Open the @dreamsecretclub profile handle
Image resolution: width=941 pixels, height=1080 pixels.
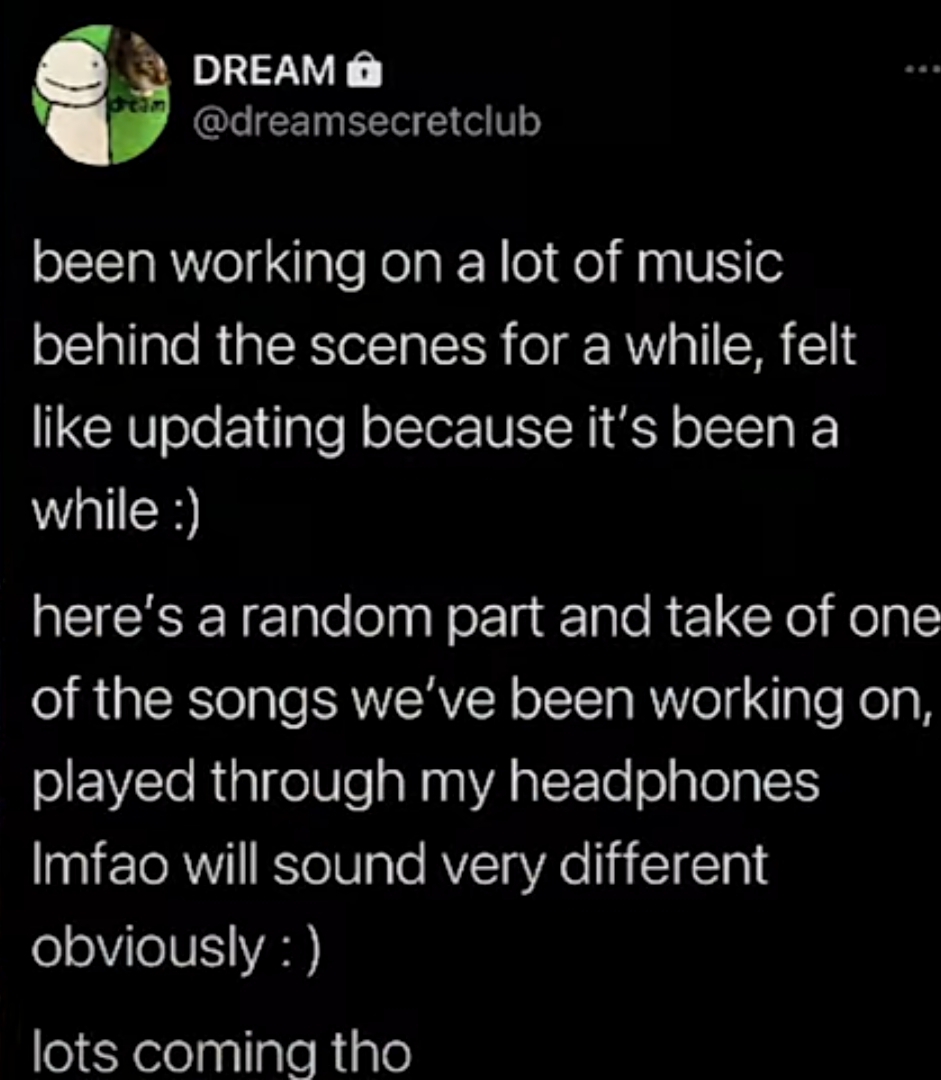tap(365, 121)
